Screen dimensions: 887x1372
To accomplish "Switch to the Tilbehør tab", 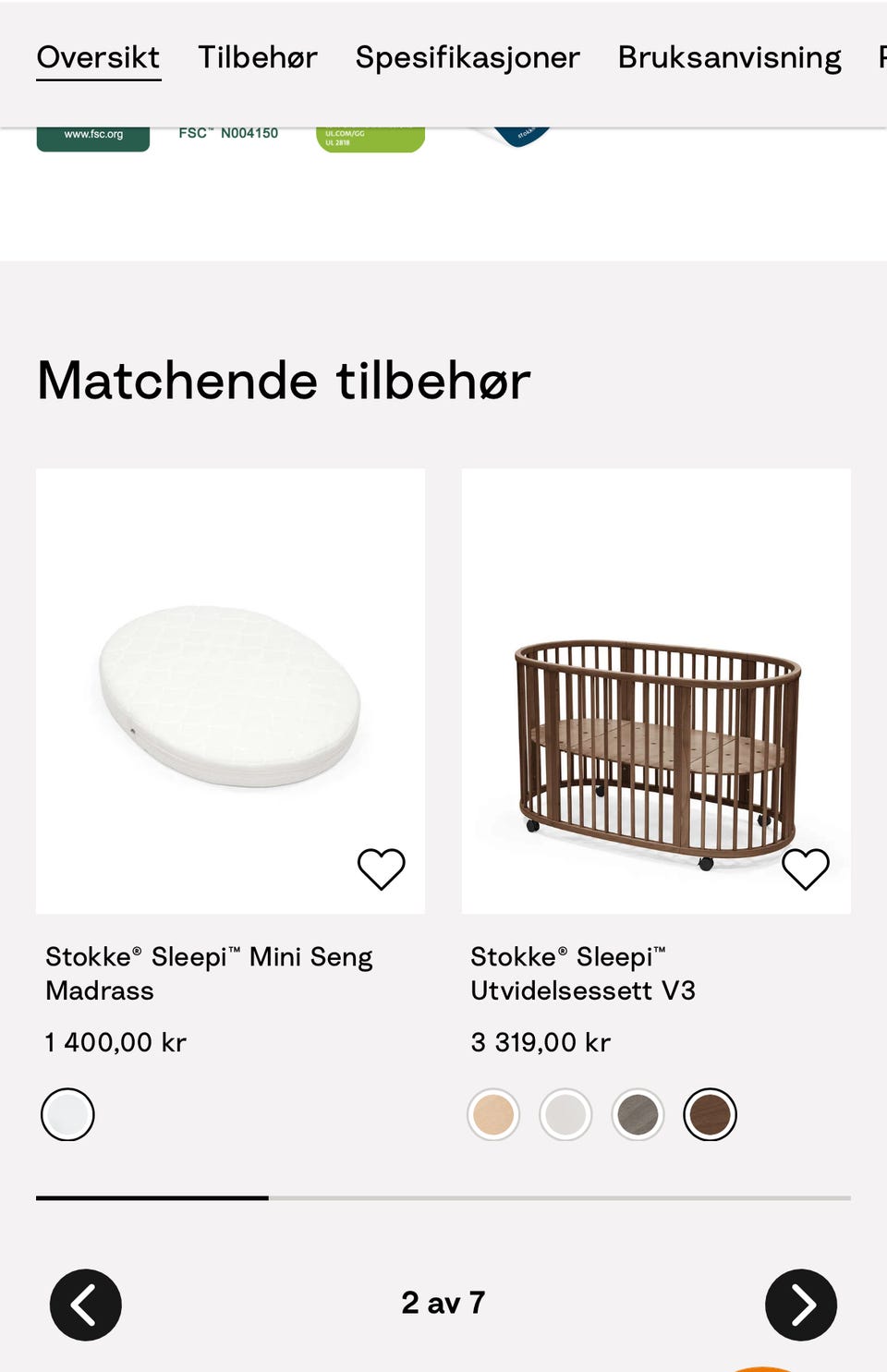I will 257,57.
